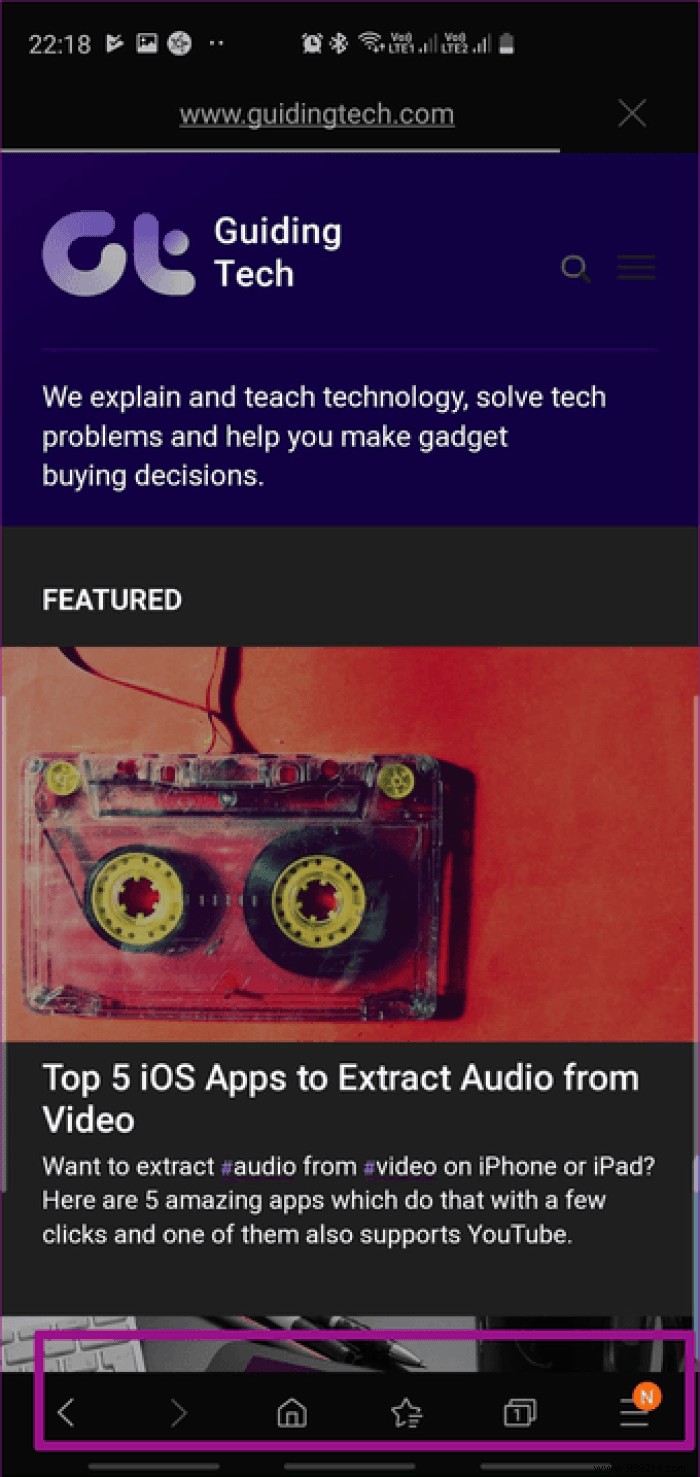Go back to the previous page
The width and height of the screenshot is (700, 1477).
pos(66,1412)
